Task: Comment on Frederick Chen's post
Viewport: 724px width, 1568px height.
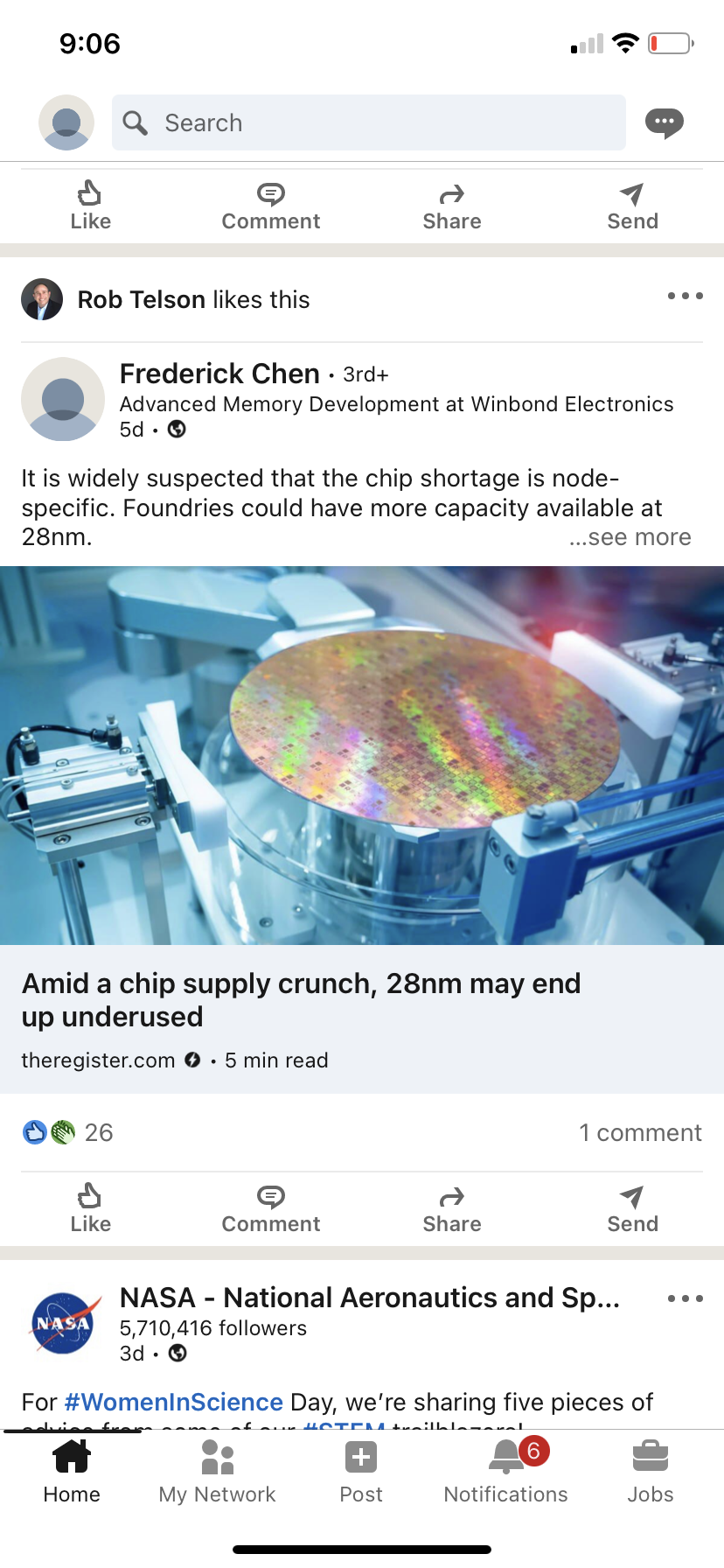Action: (271, 1208)
